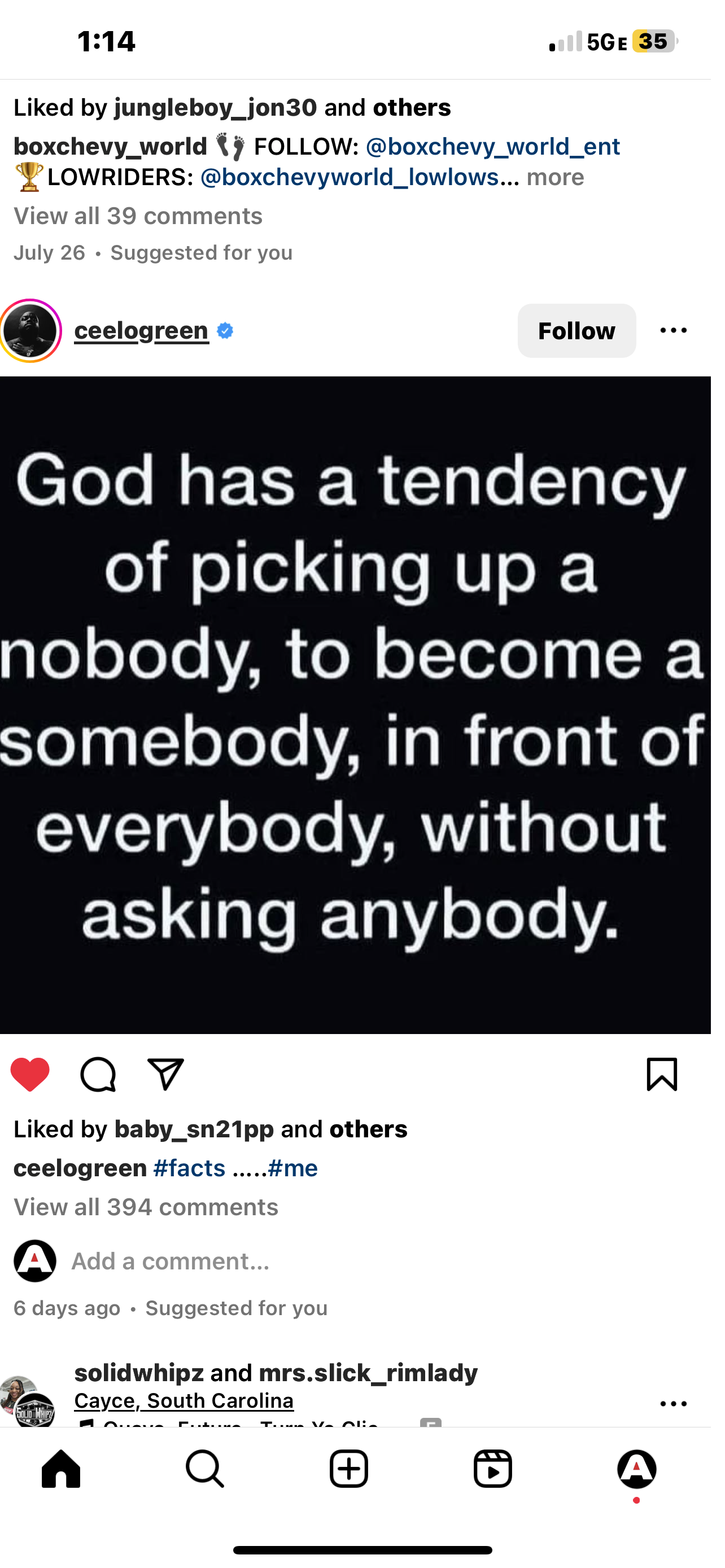This screenshot has height=1568, width=725.
Task: Share ceelogreen's post via paper plane
Action: pyautogui.click(x=165, y=1074)
